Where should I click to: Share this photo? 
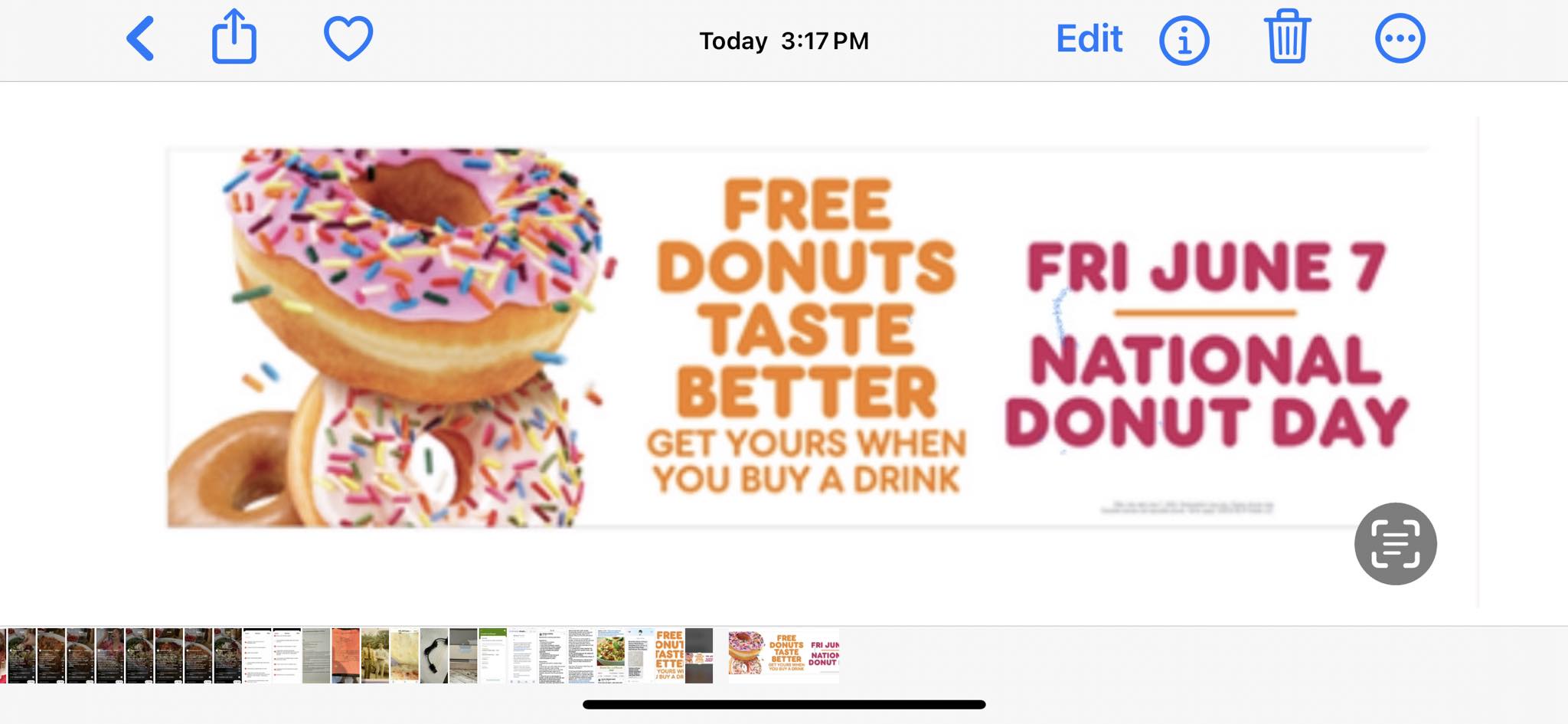234,37
